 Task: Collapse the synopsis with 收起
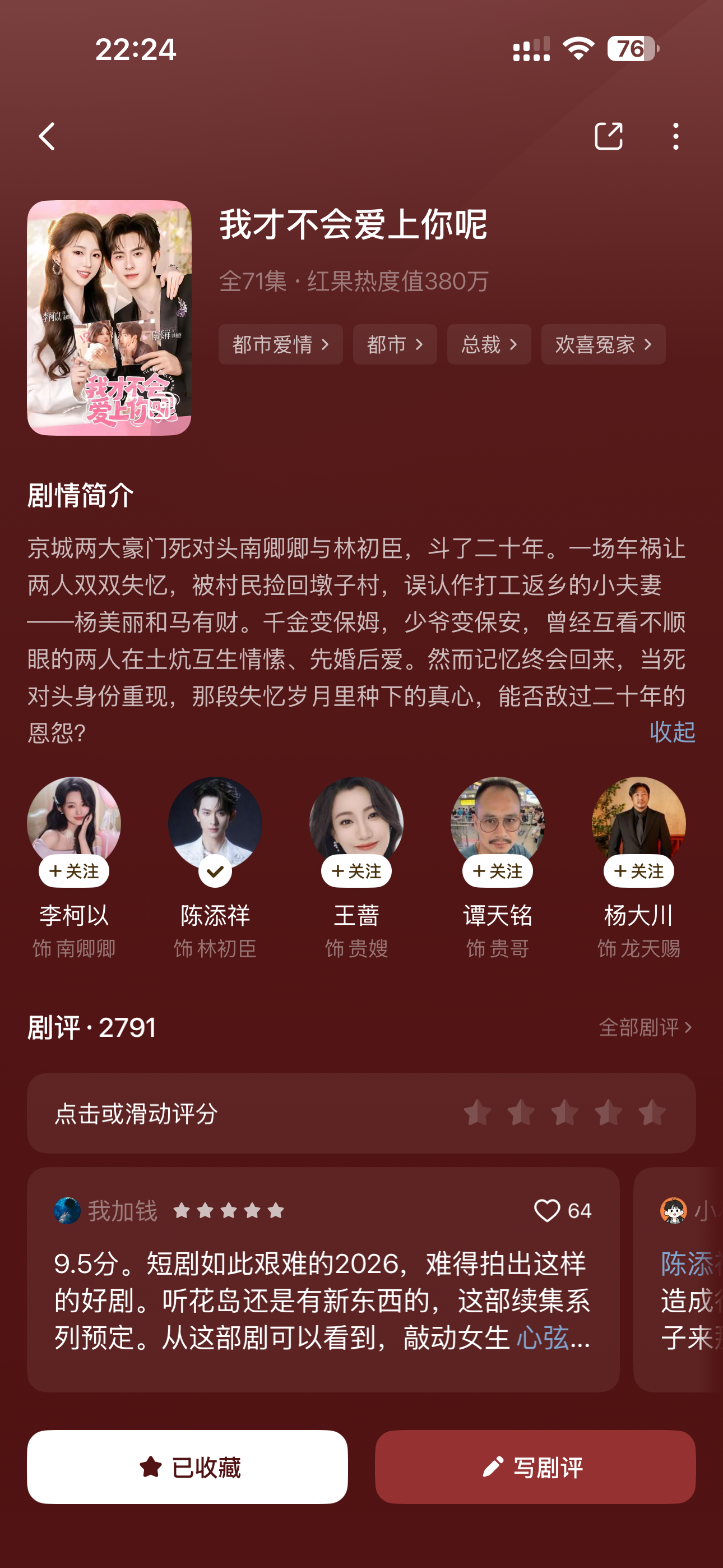(x=672, y=732)
